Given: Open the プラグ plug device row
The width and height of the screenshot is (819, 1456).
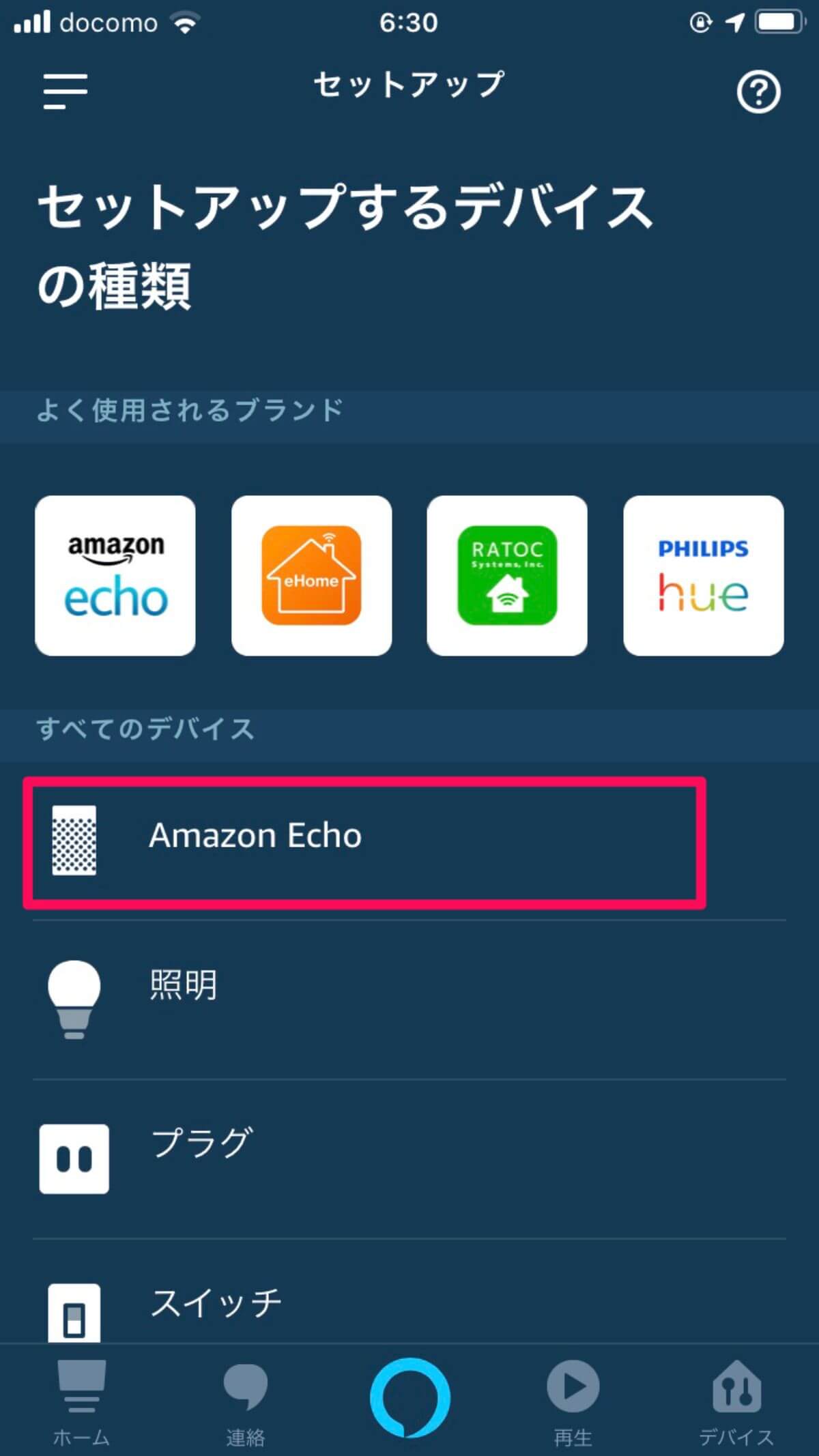Looking at the screenshot, I should (x=409, y=1159).
